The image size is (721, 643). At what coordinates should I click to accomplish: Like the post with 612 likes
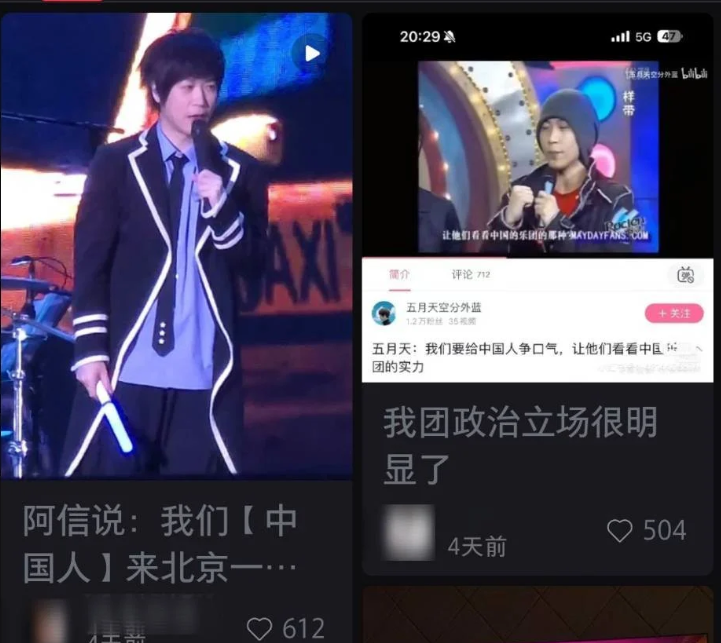[x=260, y=628]
